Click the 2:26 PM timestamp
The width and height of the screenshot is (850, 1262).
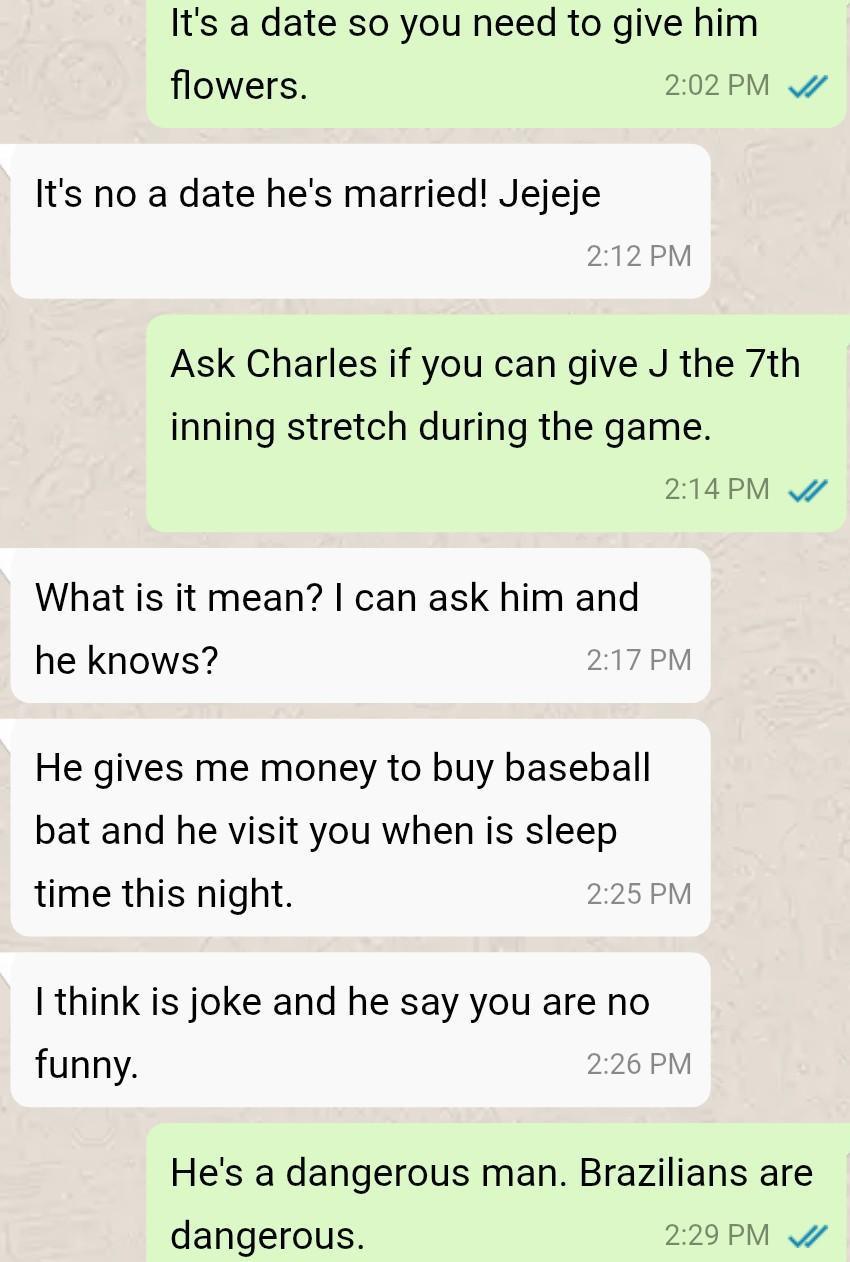(x=638, y=1064)
